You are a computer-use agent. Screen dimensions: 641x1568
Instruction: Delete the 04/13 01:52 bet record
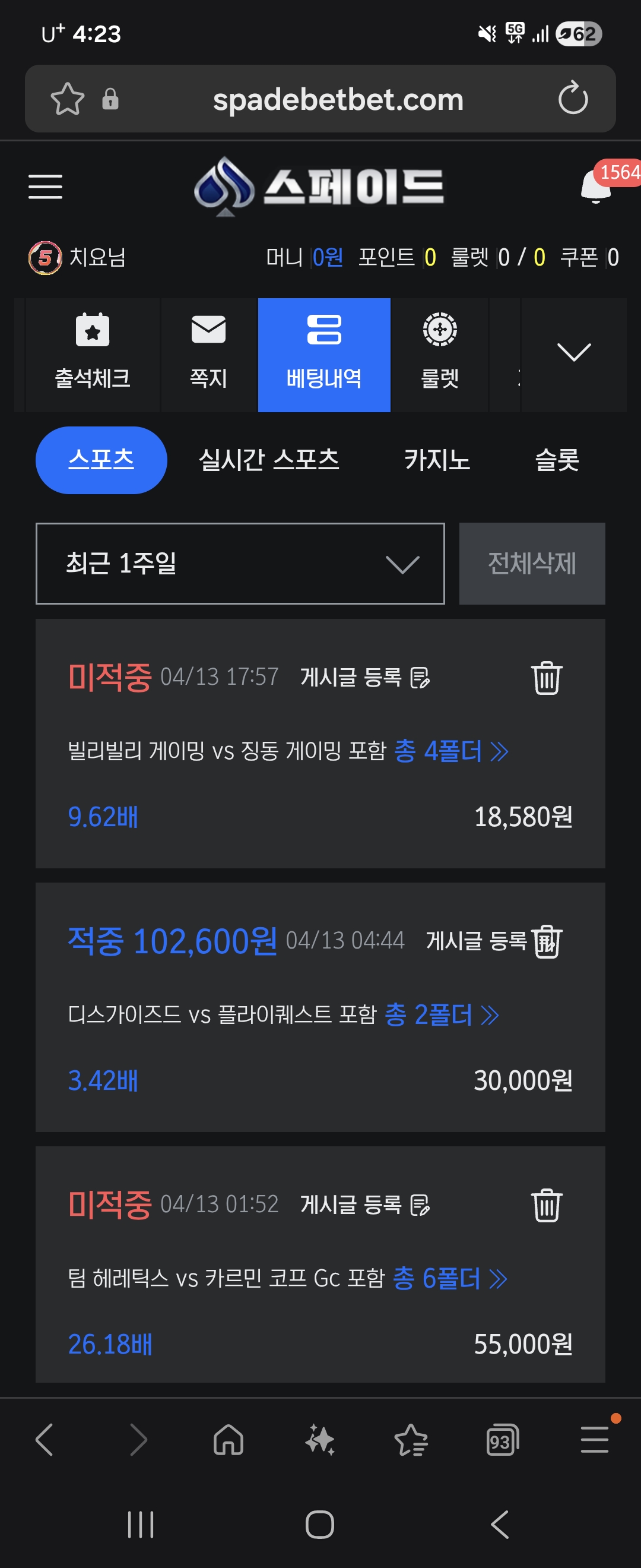[546, 1205]
